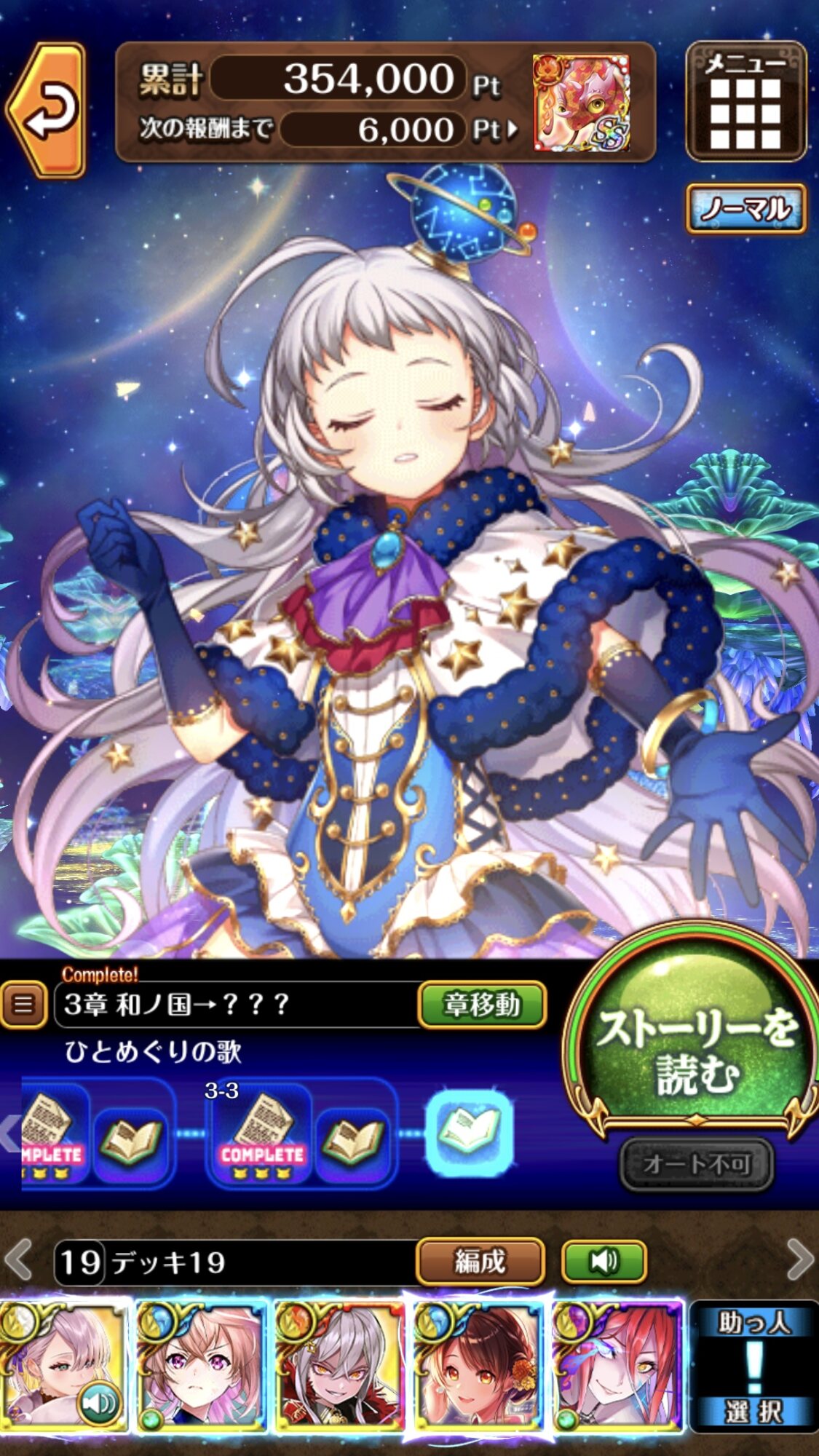Tap 章移動 to change chapter
The width and height of the screenshot is (819, 1456).
(x=482, y=1005)
